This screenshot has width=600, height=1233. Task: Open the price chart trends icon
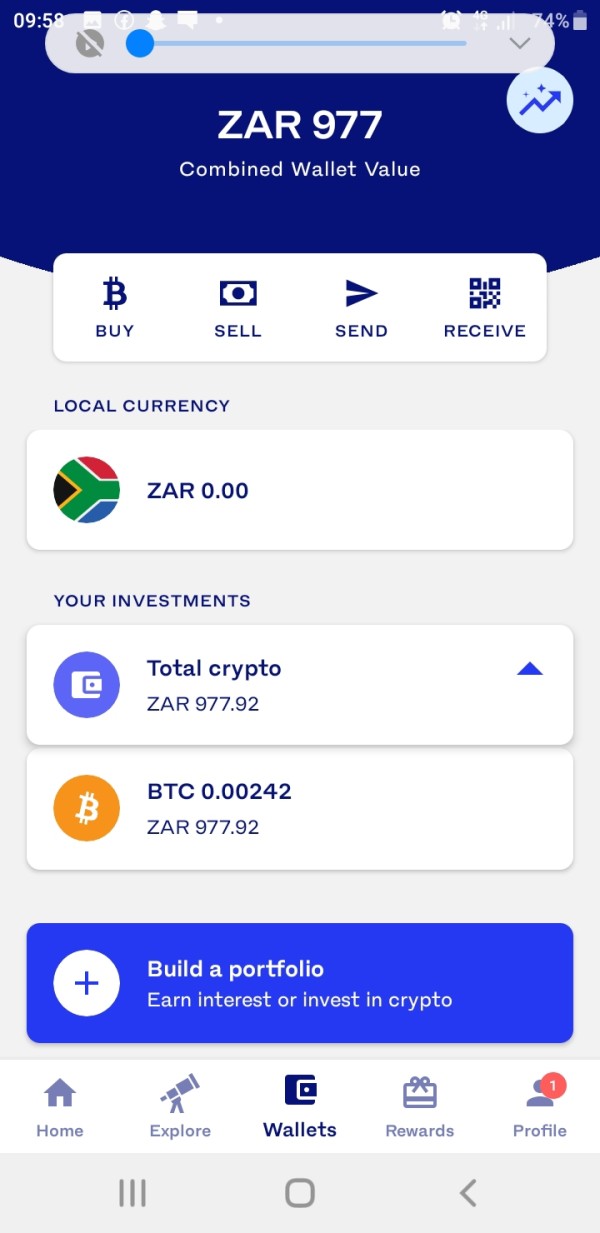(x=540, y=100)
